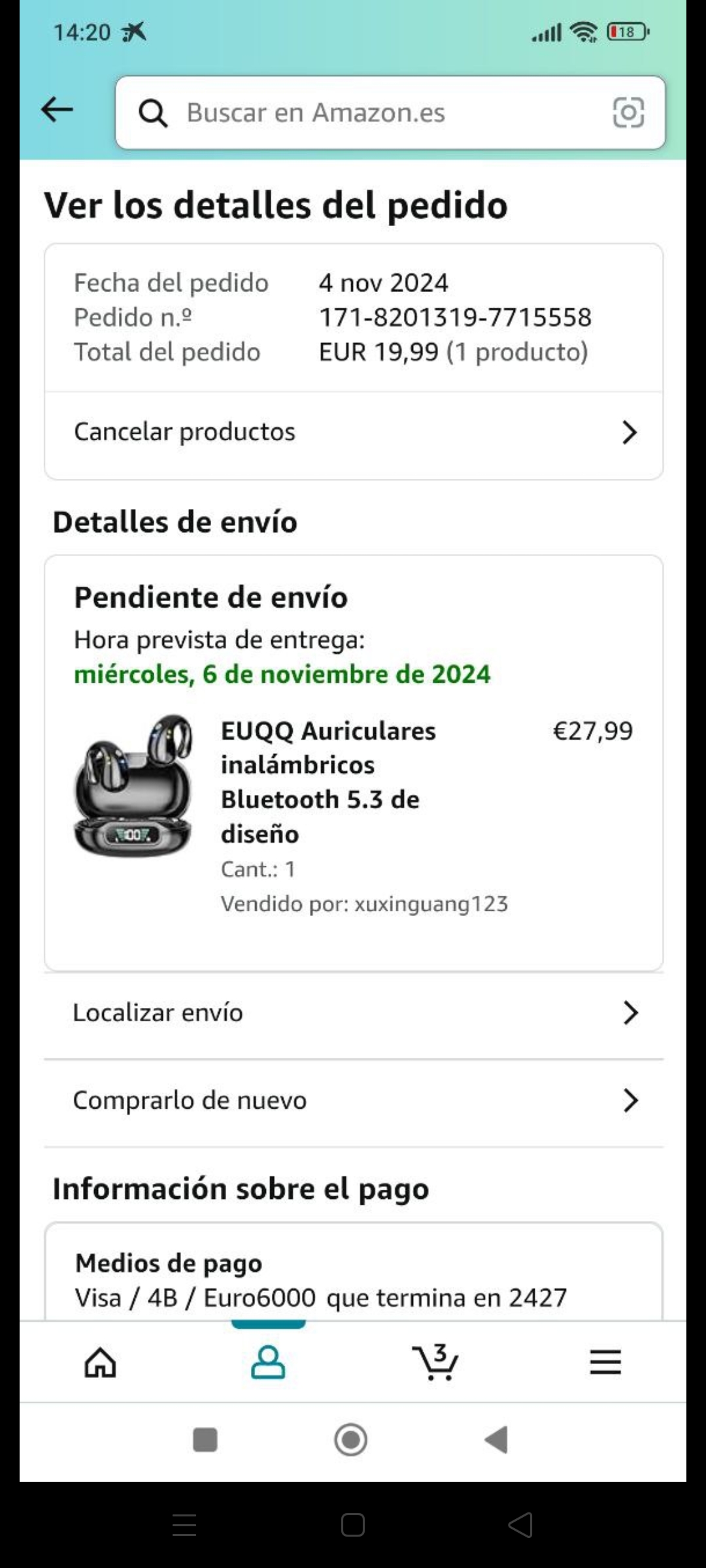Screen dimensions: 706x1568
Task: Go back using the top arrow
Action: click(57, 110)
